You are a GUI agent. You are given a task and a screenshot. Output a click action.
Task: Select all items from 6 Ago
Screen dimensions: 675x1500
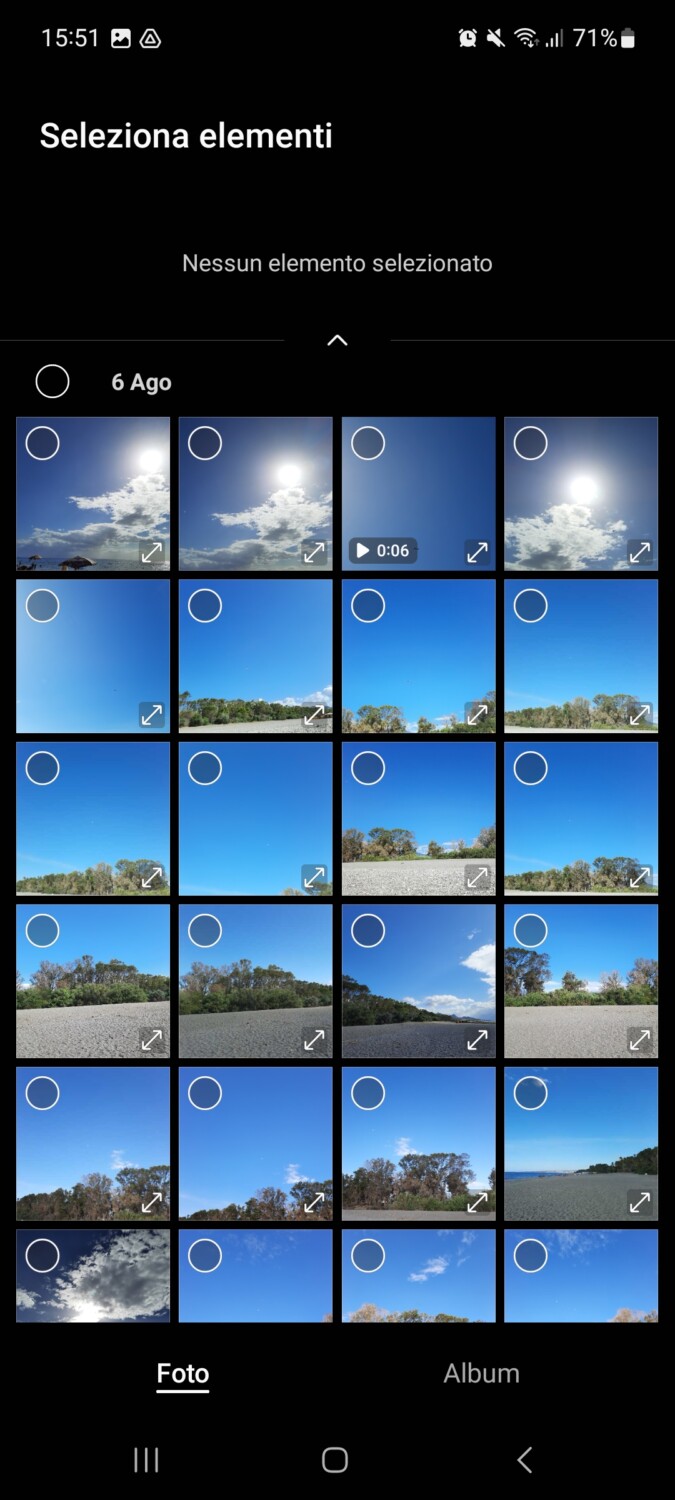(52, 381)
